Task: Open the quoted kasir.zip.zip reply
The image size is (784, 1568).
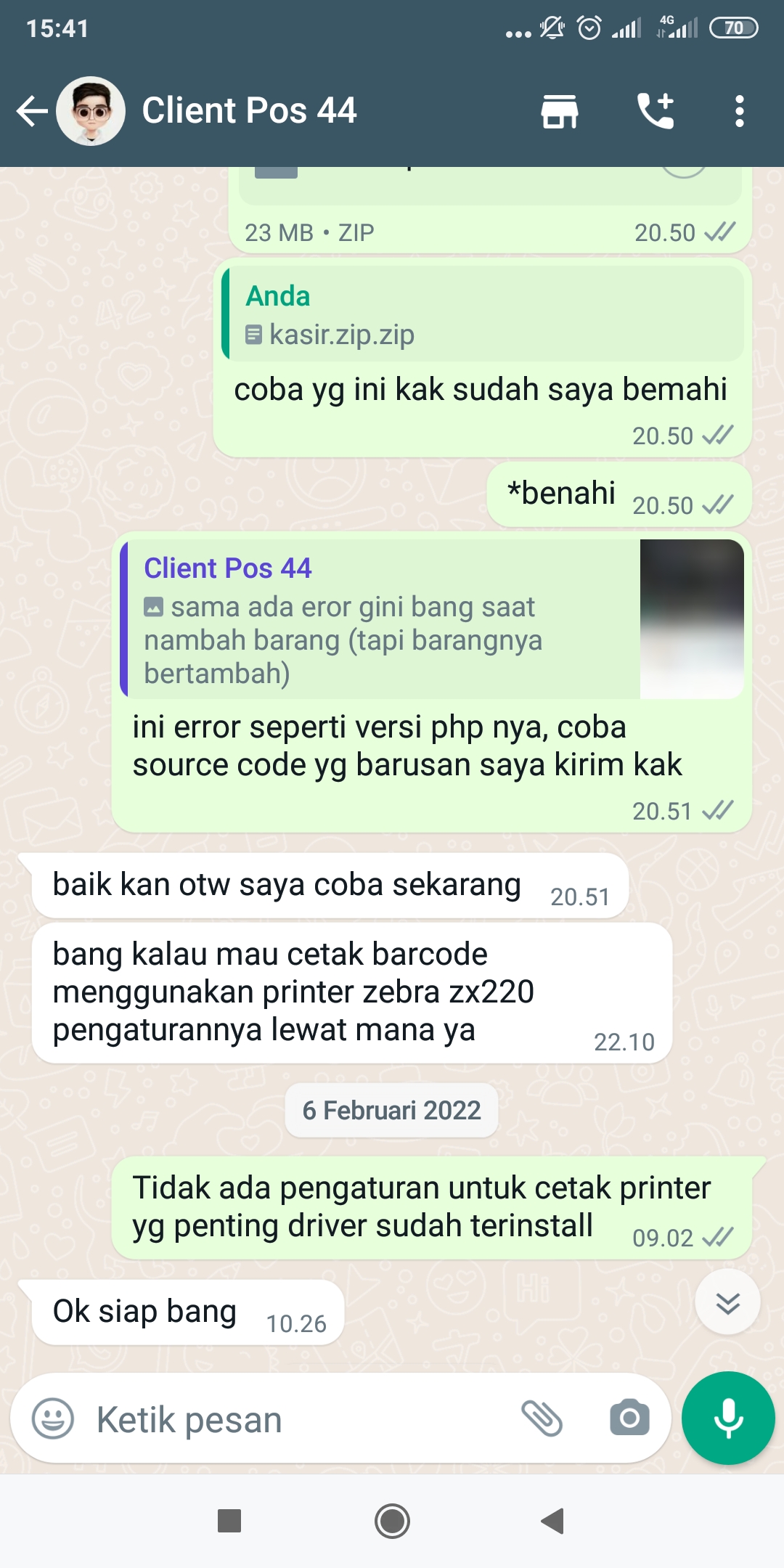Action: click(x=483, y=314)
